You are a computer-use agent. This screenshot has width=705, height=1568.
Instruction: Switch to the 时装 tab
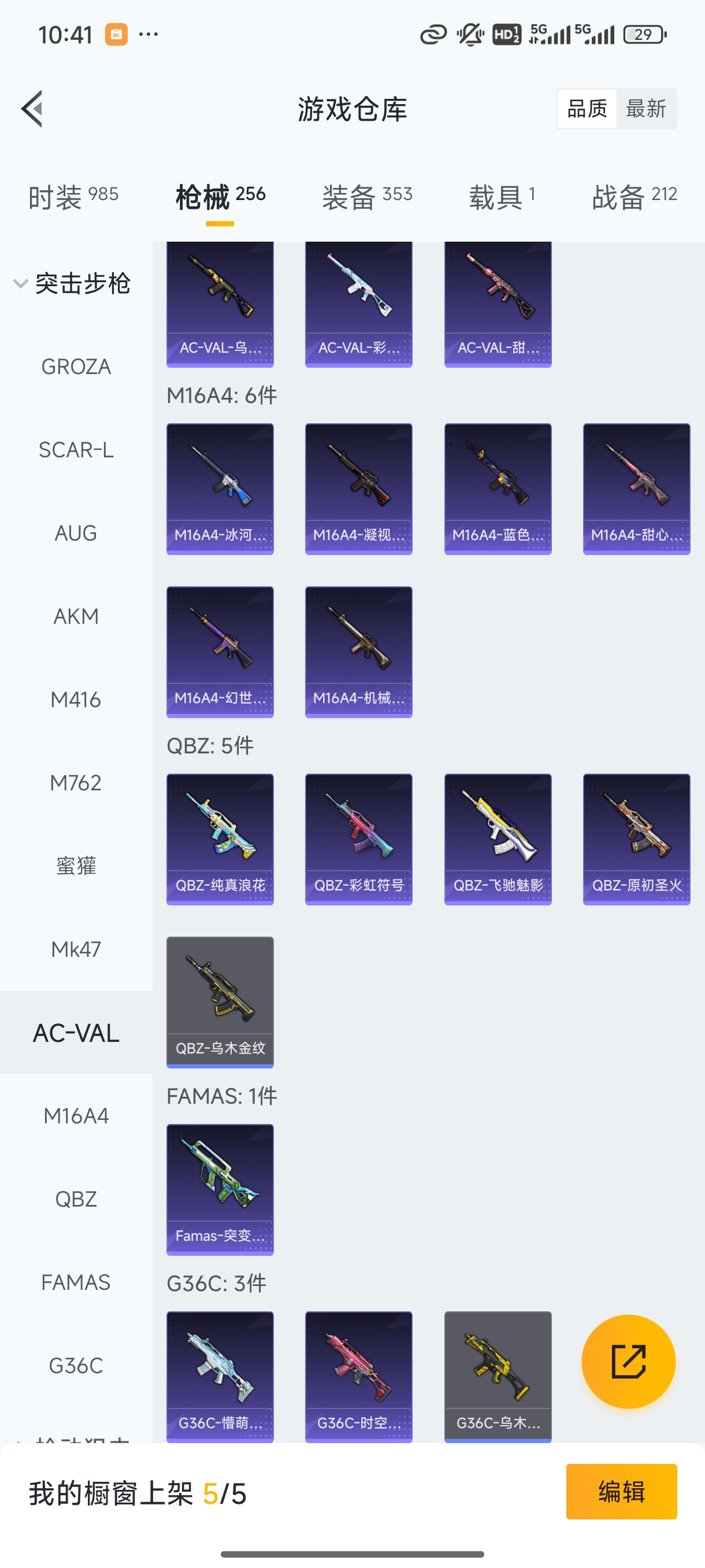tap(73, 197)
